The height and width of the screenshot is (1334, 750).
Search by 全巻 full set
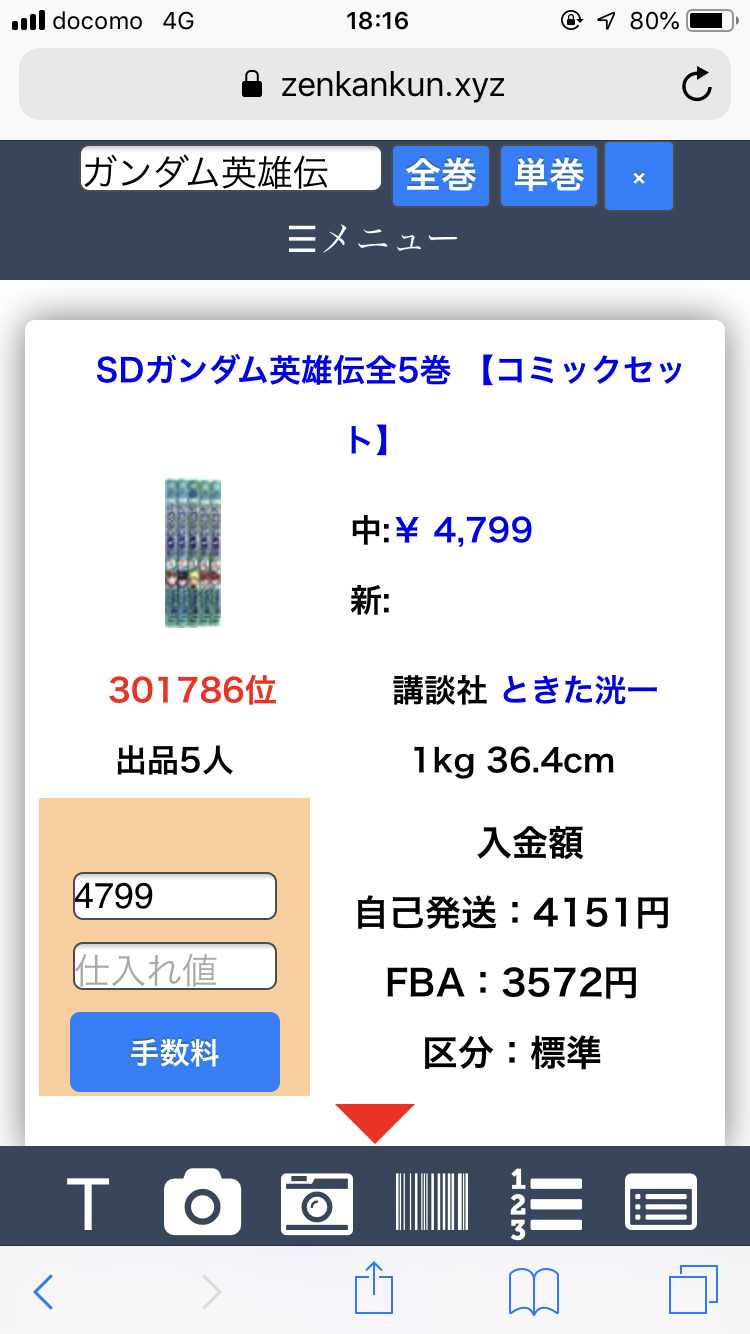[441, 176]
